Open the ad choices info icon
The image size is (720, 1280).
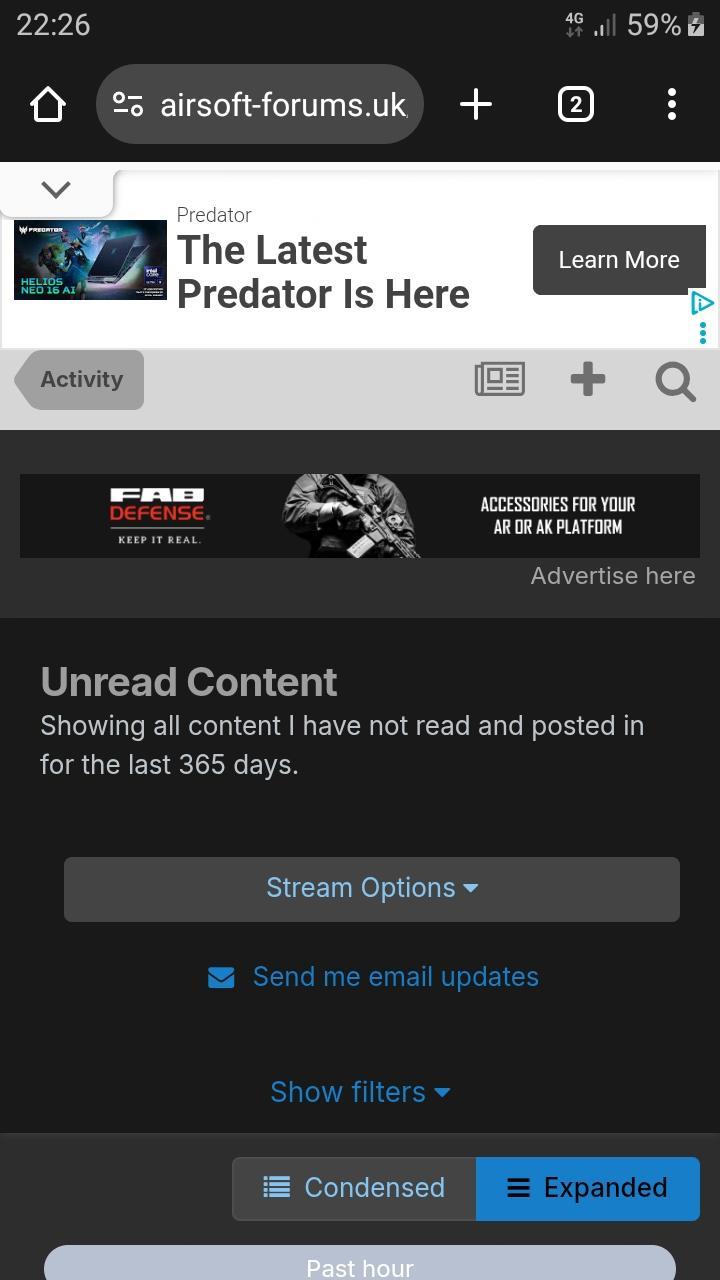[x=703, y=302]
